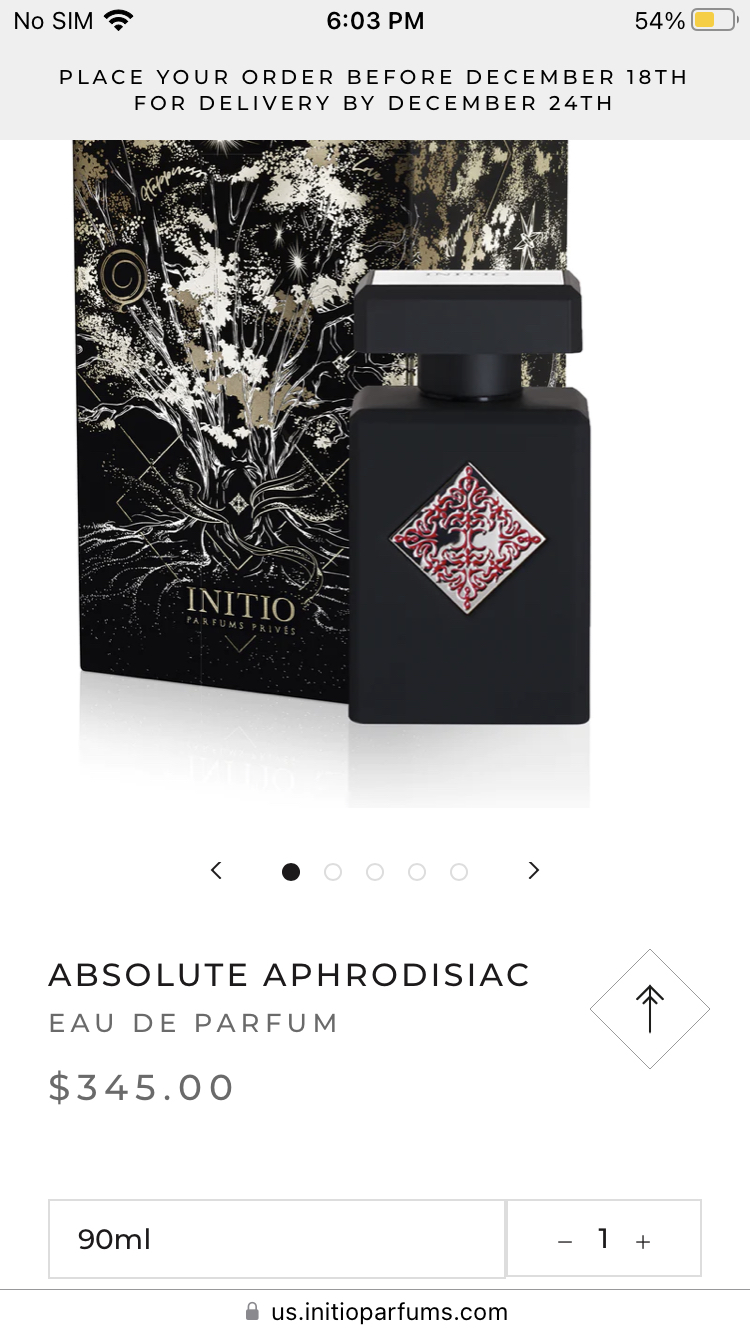Tap the us.initioparfums.com address bar
Screen dimensions: 750x1334
tap(375, 1312)
